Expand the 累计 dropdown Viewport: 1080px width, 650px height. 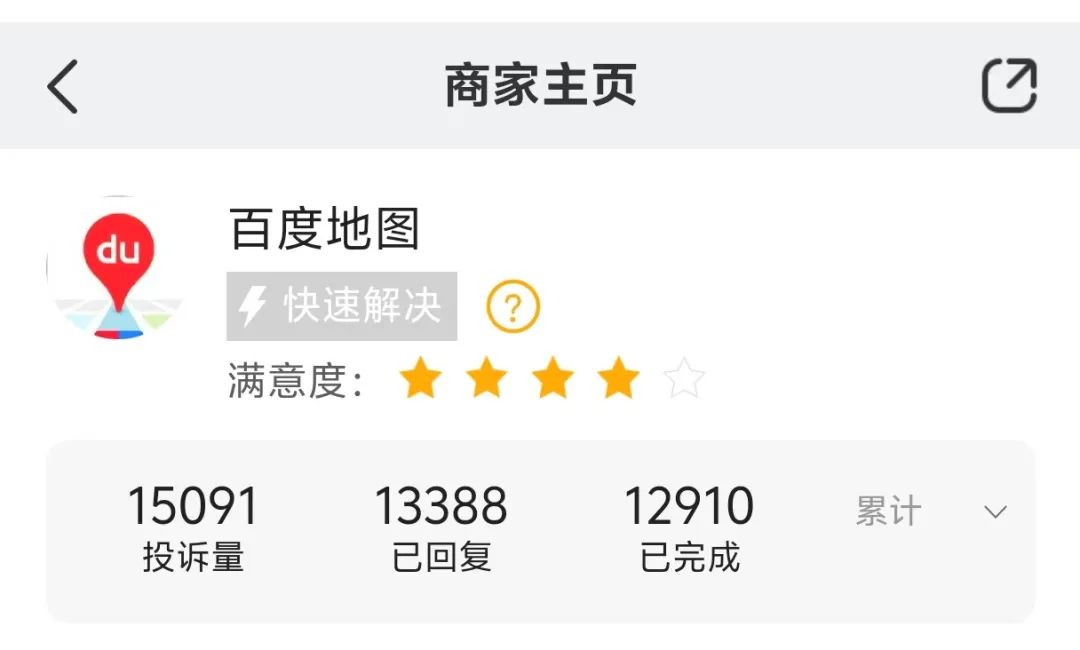pyautogui.click(x=993, y=512)
